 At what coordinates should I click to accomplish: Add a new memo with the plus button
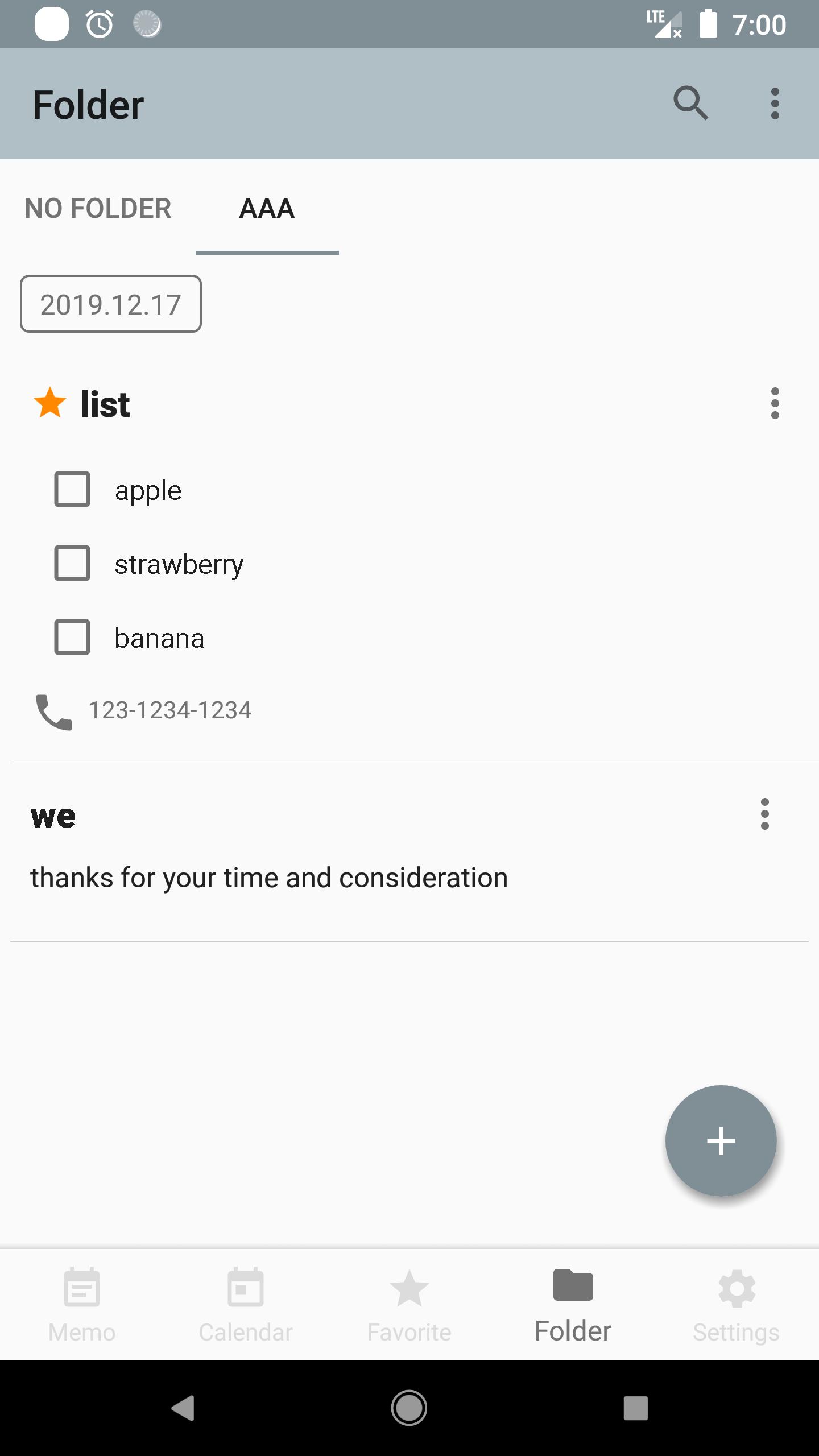pyautogui.click(x=721, y=1141)
